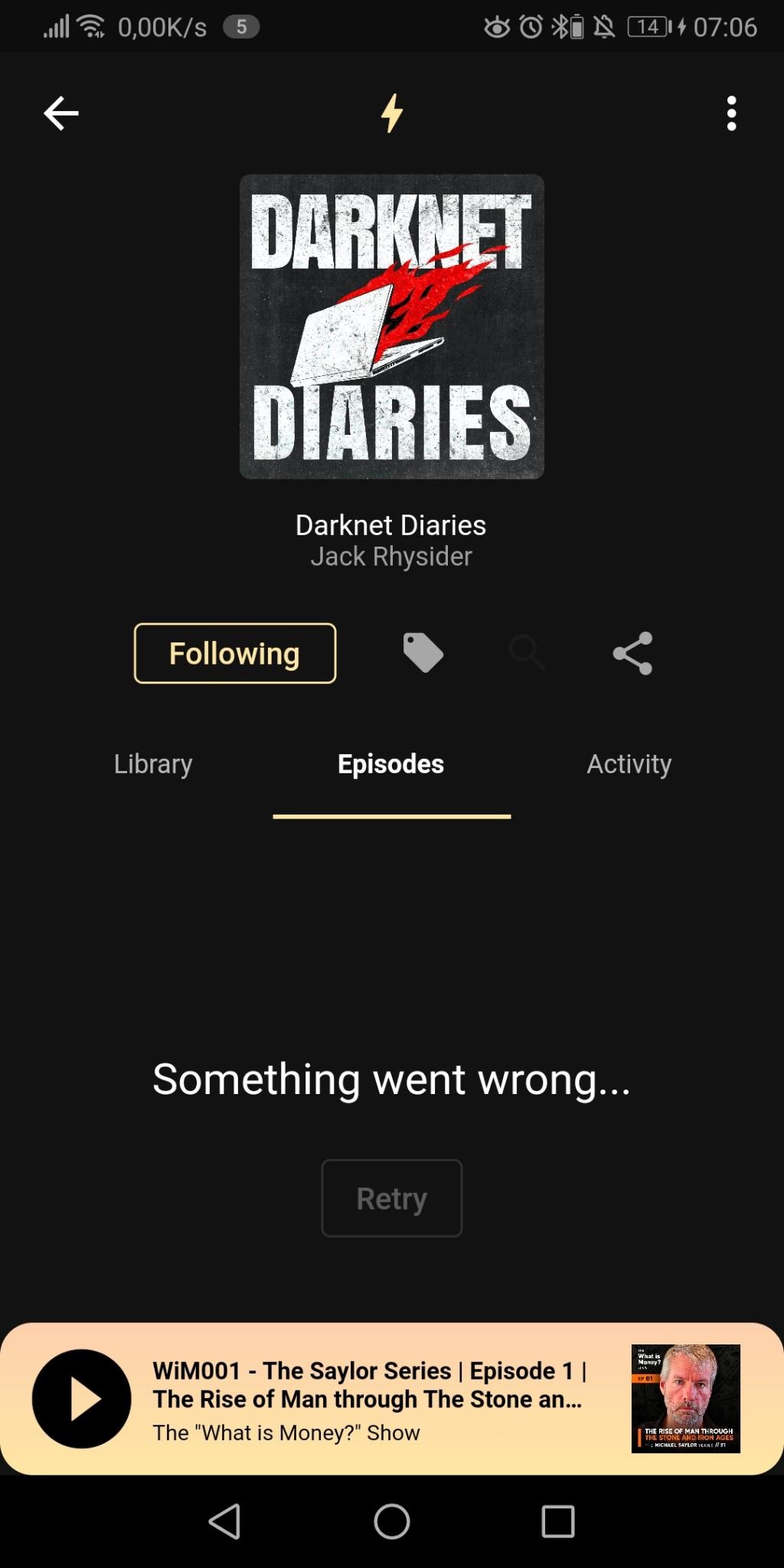The width and height of the screenshot is (784, 1568).
Task: Go to the system home screen
Action: click(392, 1521)
